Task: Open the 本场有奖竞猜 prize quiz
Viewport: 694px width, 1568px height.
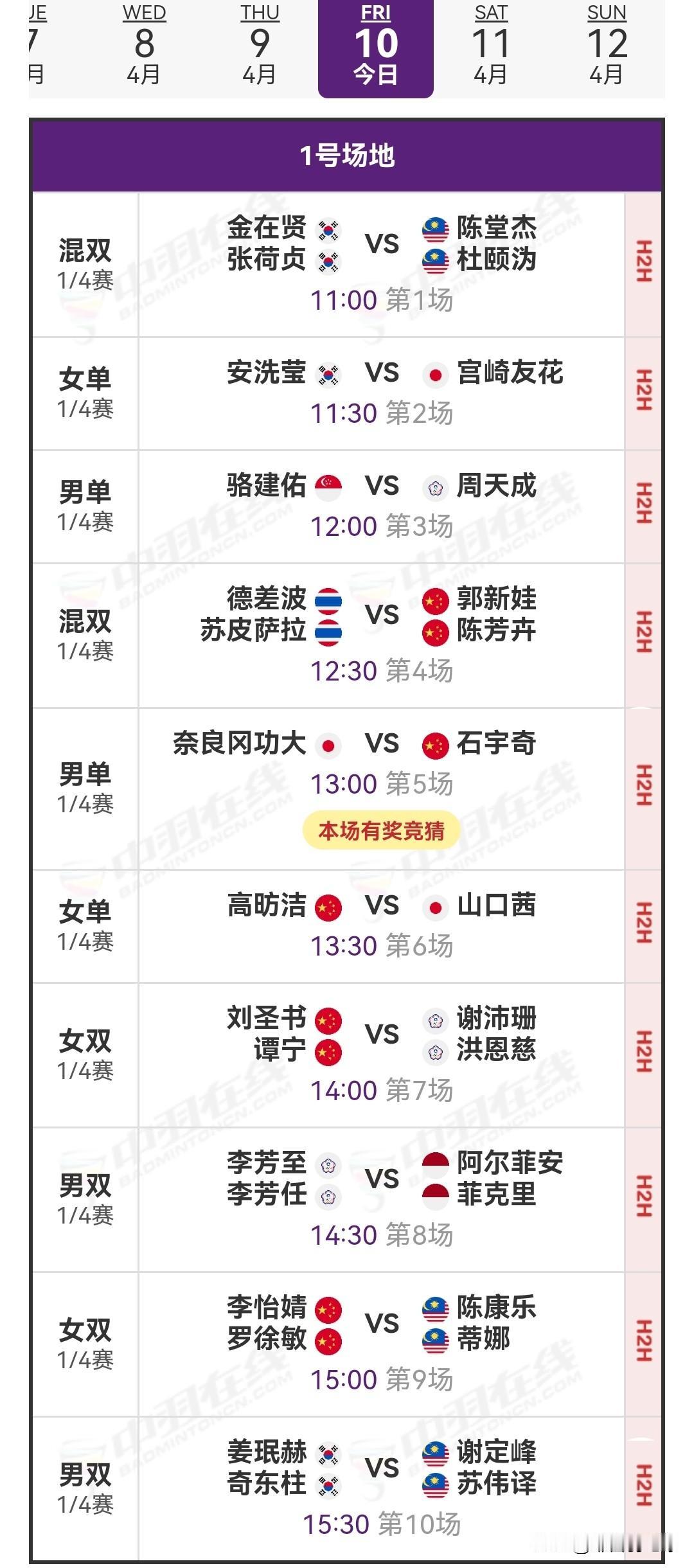Action: click(x=380, y=830)
